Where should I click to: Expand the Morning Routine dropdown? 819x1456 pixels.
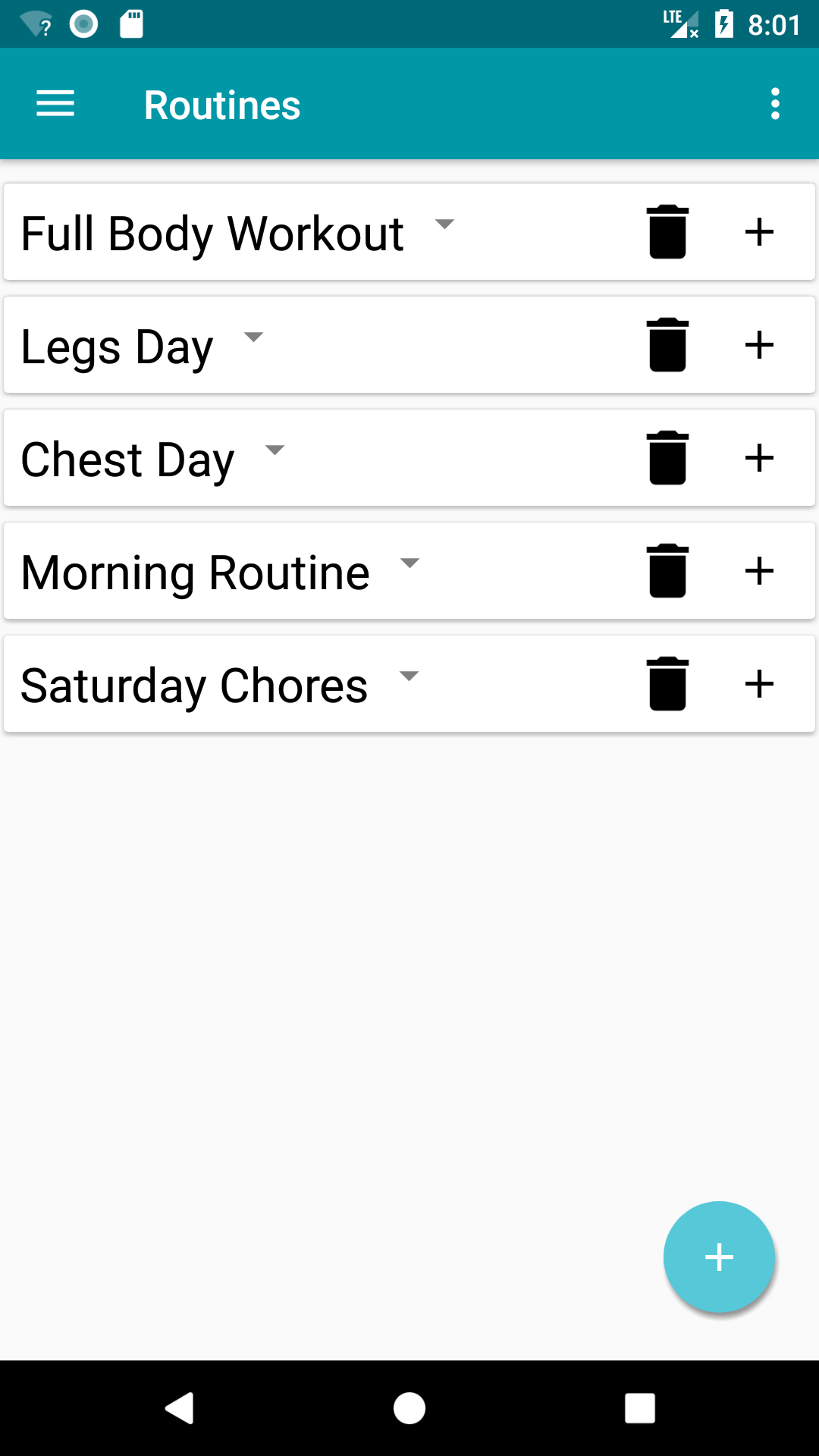pyautogui.click(x=409, y=563)
